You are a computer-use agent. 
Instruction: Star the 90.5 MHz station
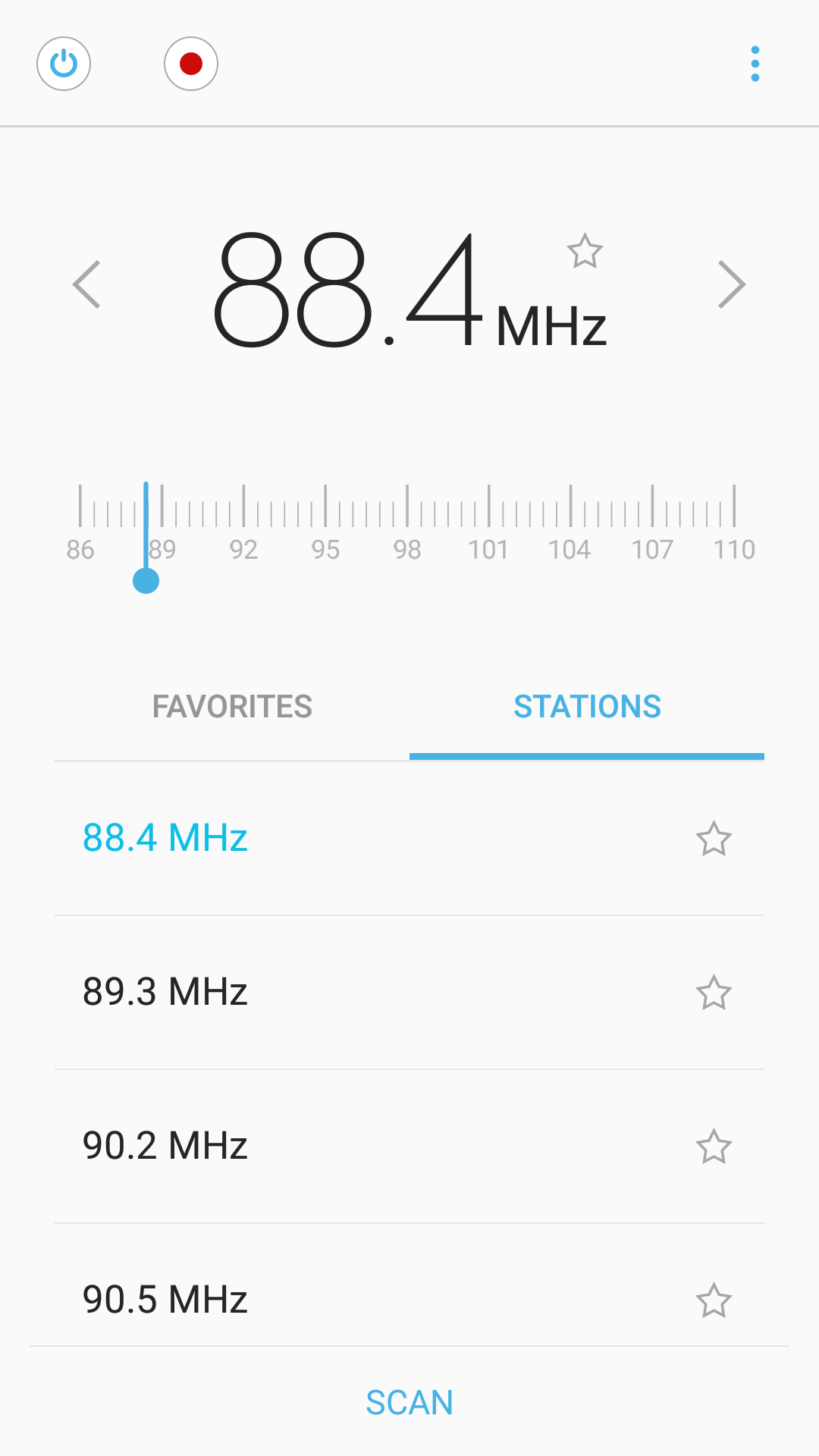[x=714, y=1301]
